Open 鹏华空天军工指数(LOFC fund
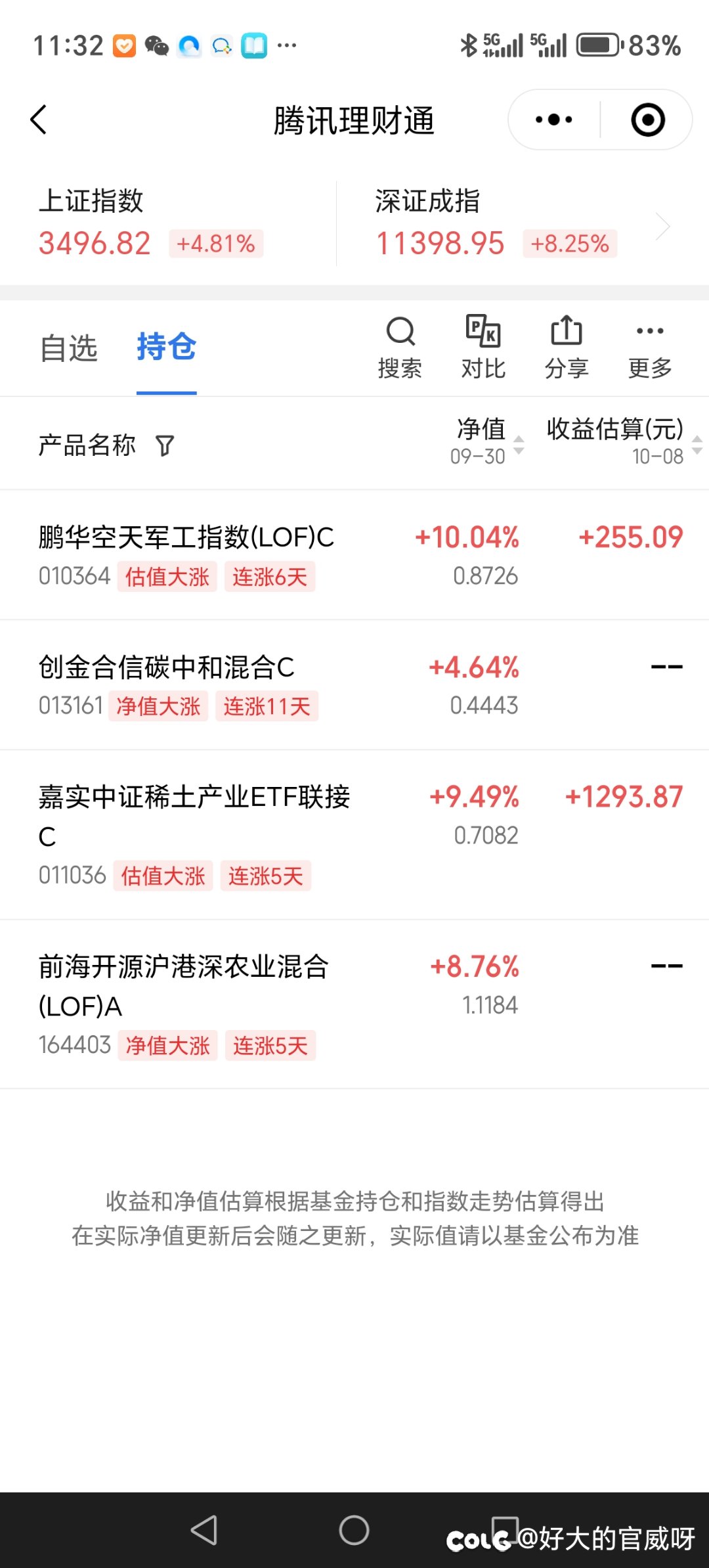 (x=354, y=555)
